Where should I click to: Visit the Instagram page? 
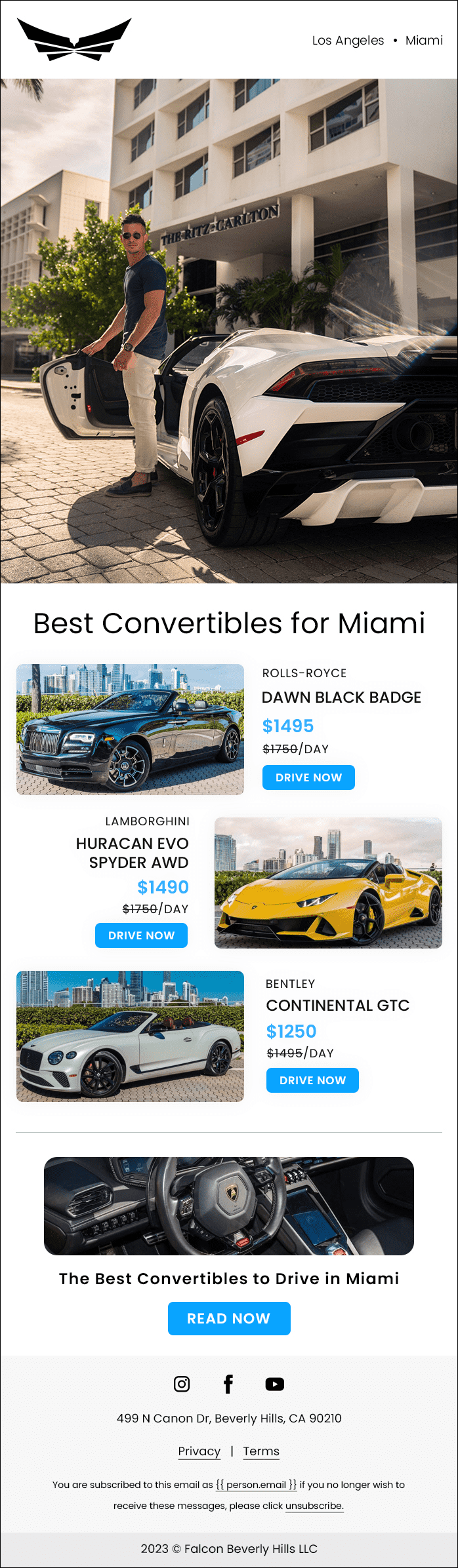[182, 1384]
